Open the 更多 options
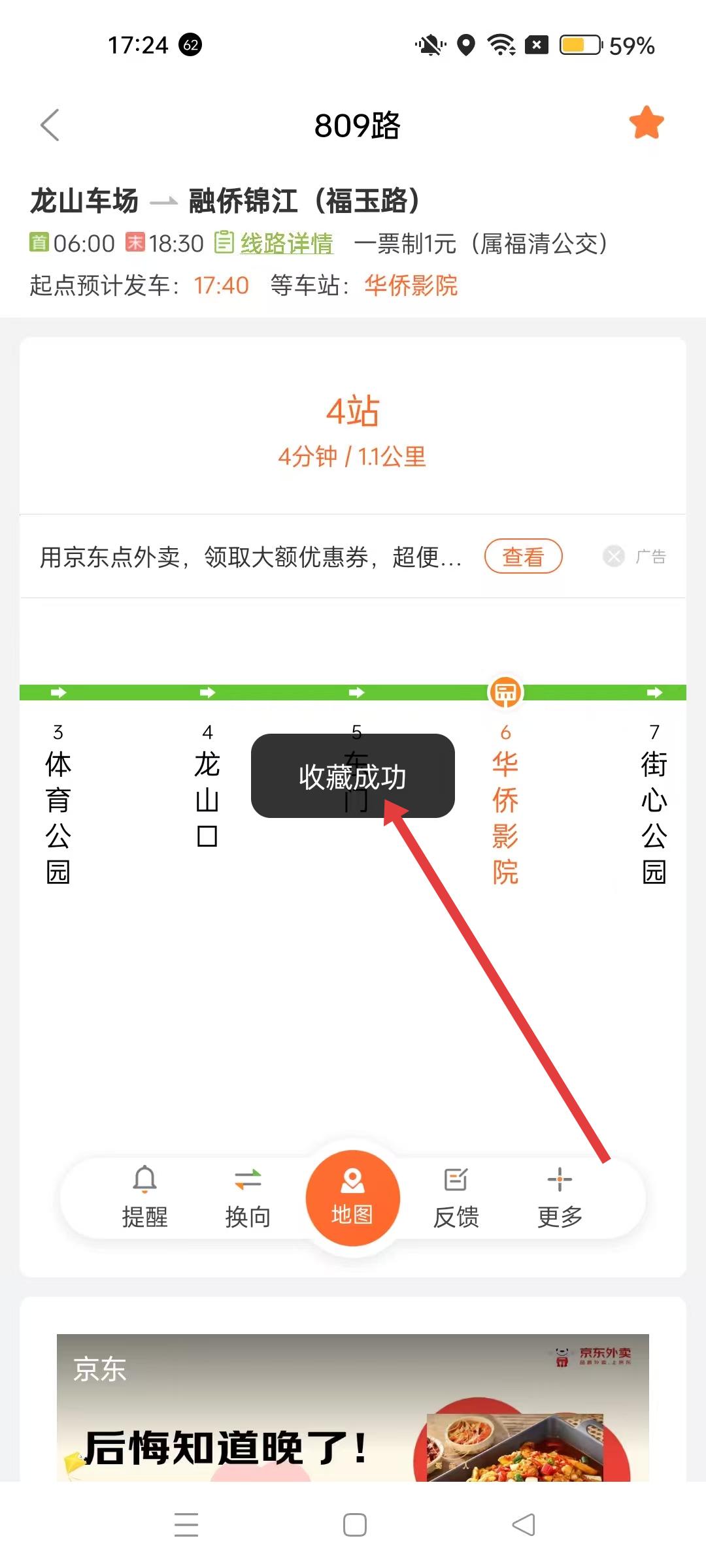Screen dimensions: 706x1568 click(x=560, y=1197)
